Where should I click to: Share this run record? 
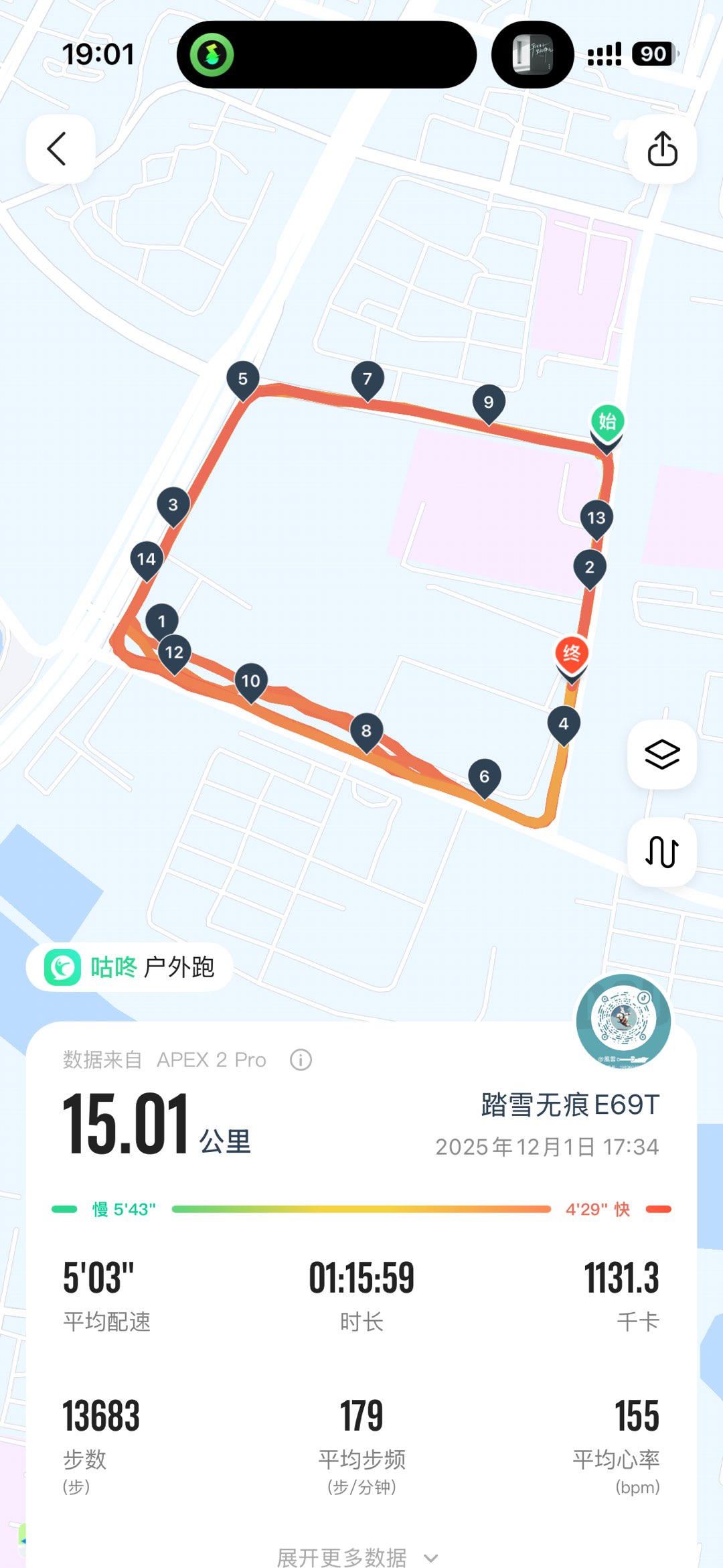point(662,149)
